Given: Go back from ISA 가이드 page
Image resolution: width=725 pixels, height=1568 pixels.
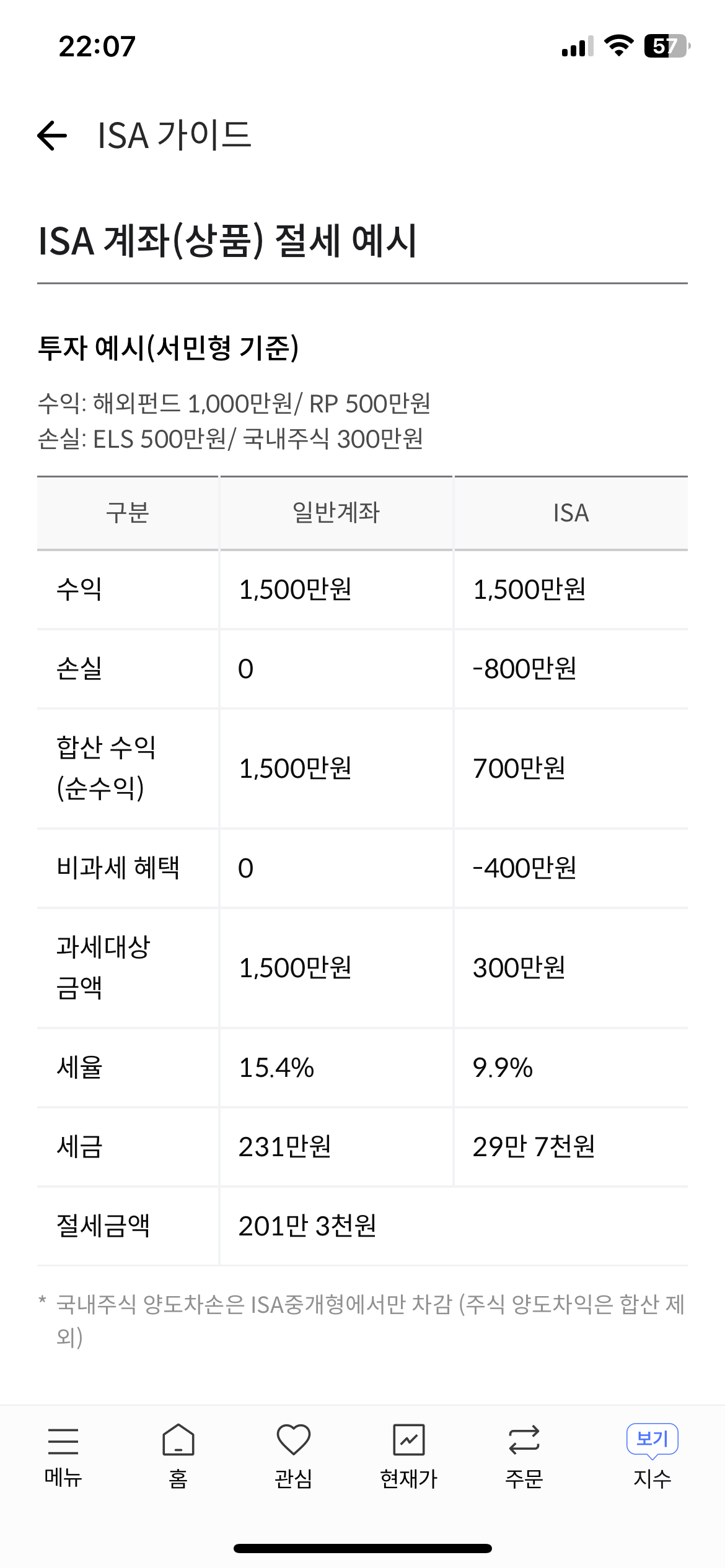Looking at the screenshot, I should pos(53,136).
